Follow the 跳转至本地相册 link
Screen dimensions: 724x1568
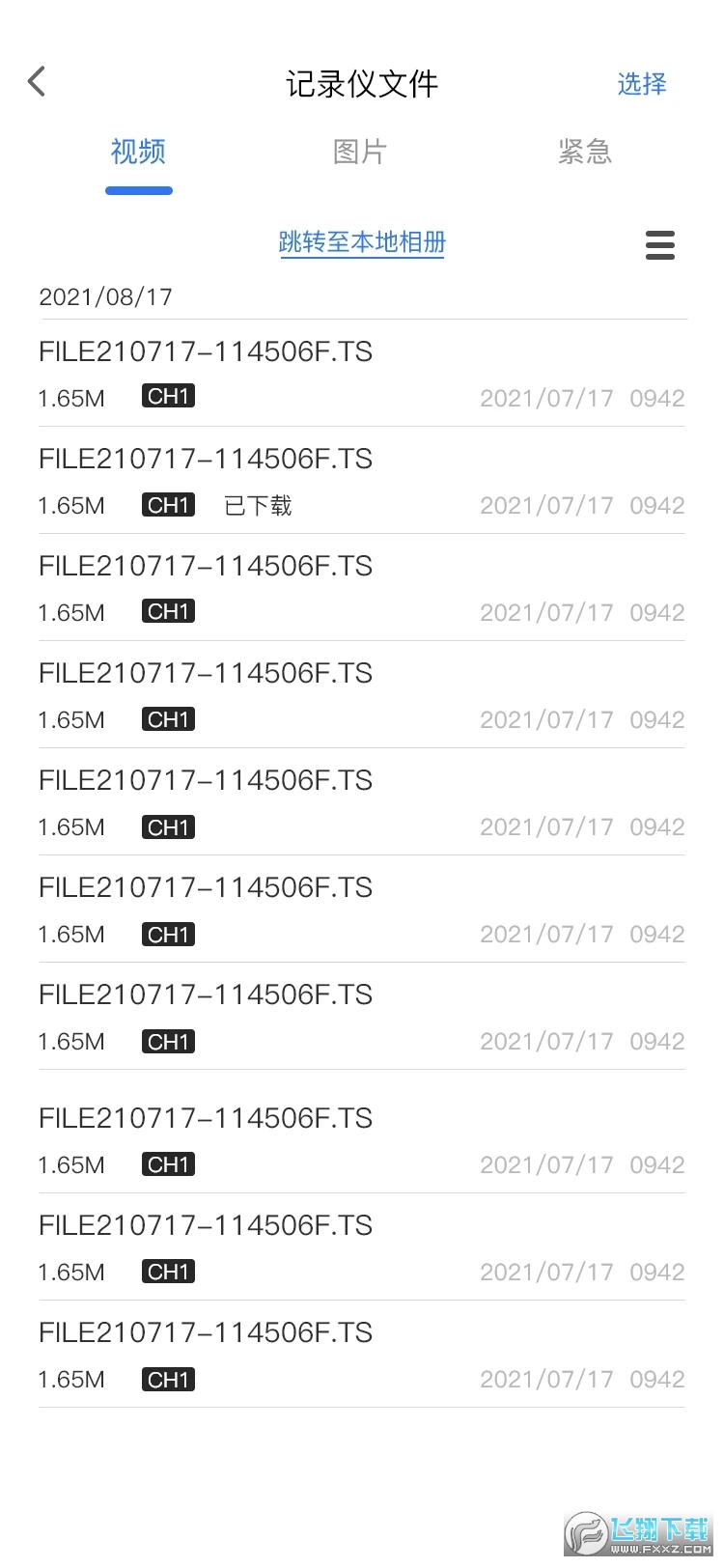362,242
